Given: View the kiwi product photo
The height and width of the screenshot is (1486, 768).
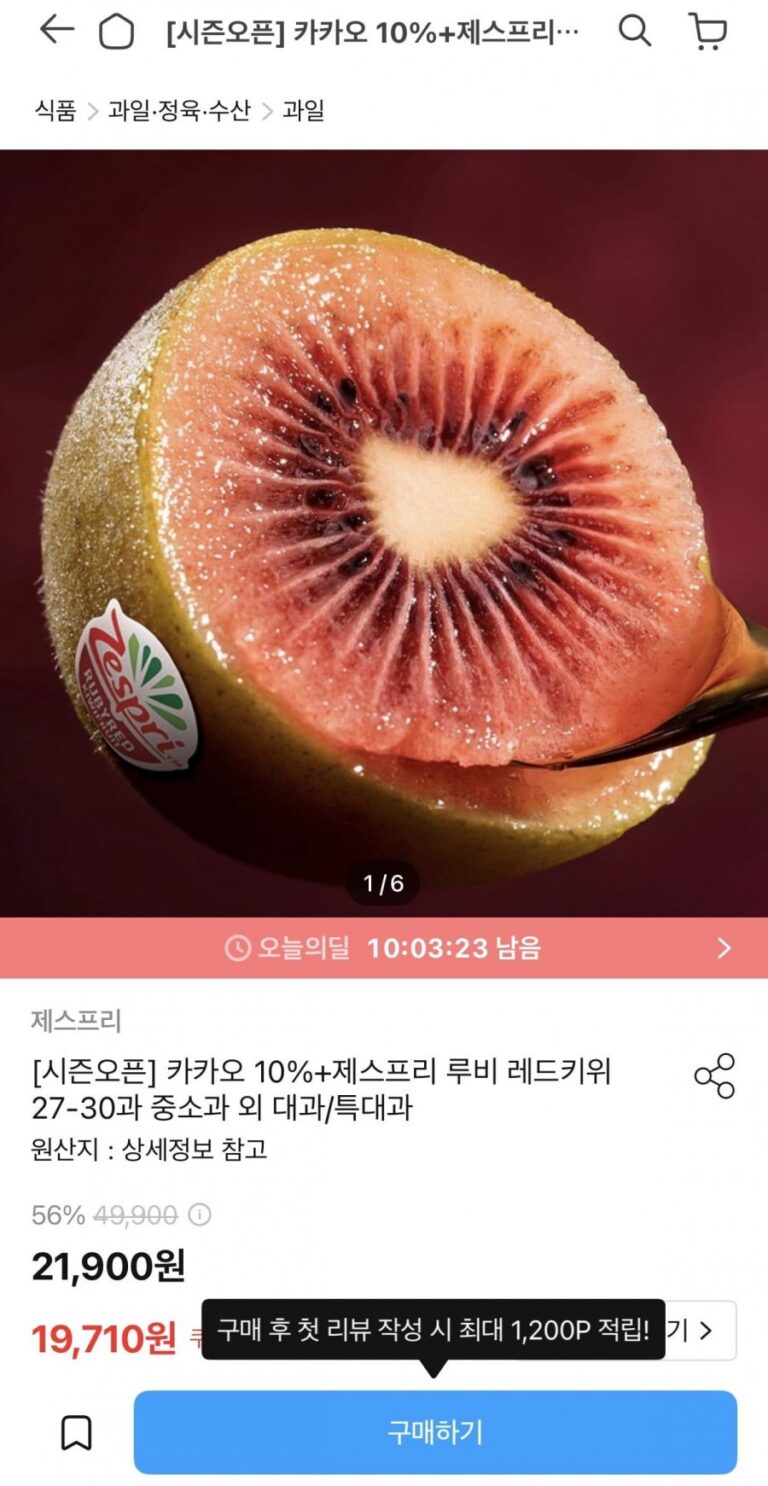Looking at the screenshot, I should pyautogui.click(x=384, y=532).
